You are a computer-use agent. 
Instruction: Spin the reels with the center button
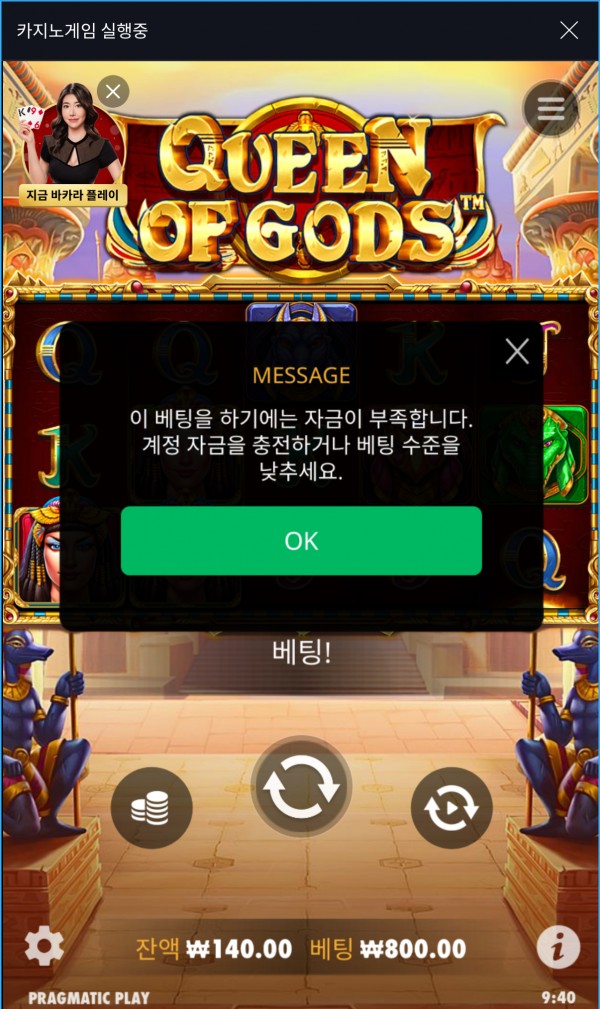[x=301, y=786]
